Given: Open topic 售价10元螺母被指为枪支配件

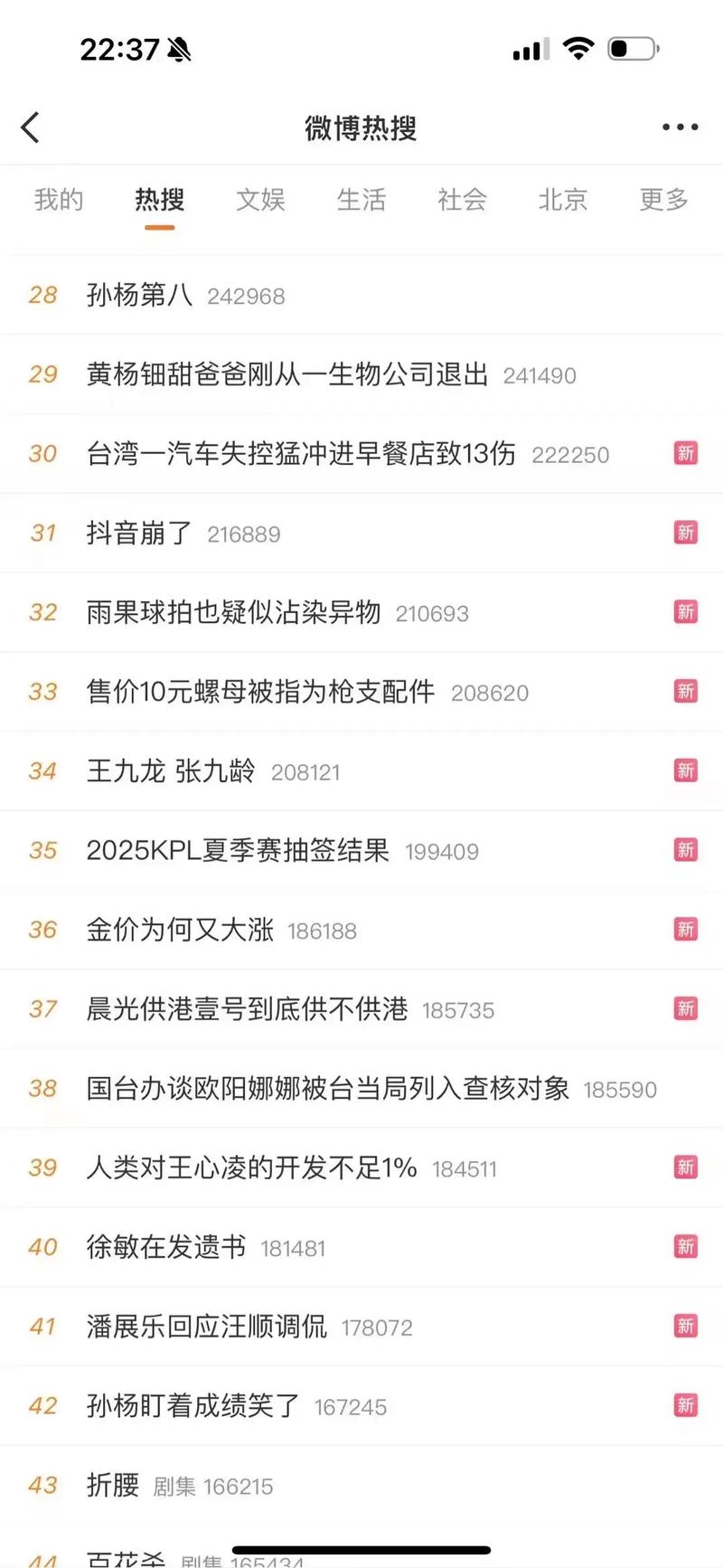Looking at the screenshot, I should [260, 692].
